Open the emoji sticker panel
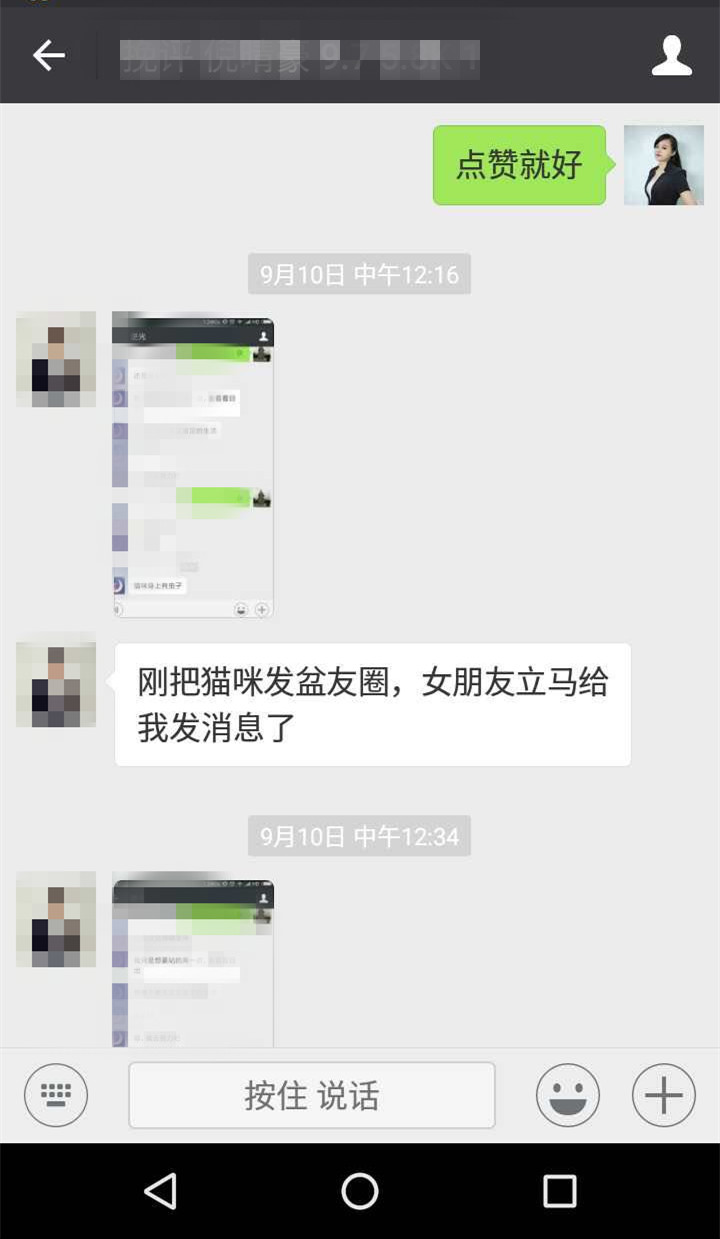This screenshot has width=720, height=1239. 568,1095
